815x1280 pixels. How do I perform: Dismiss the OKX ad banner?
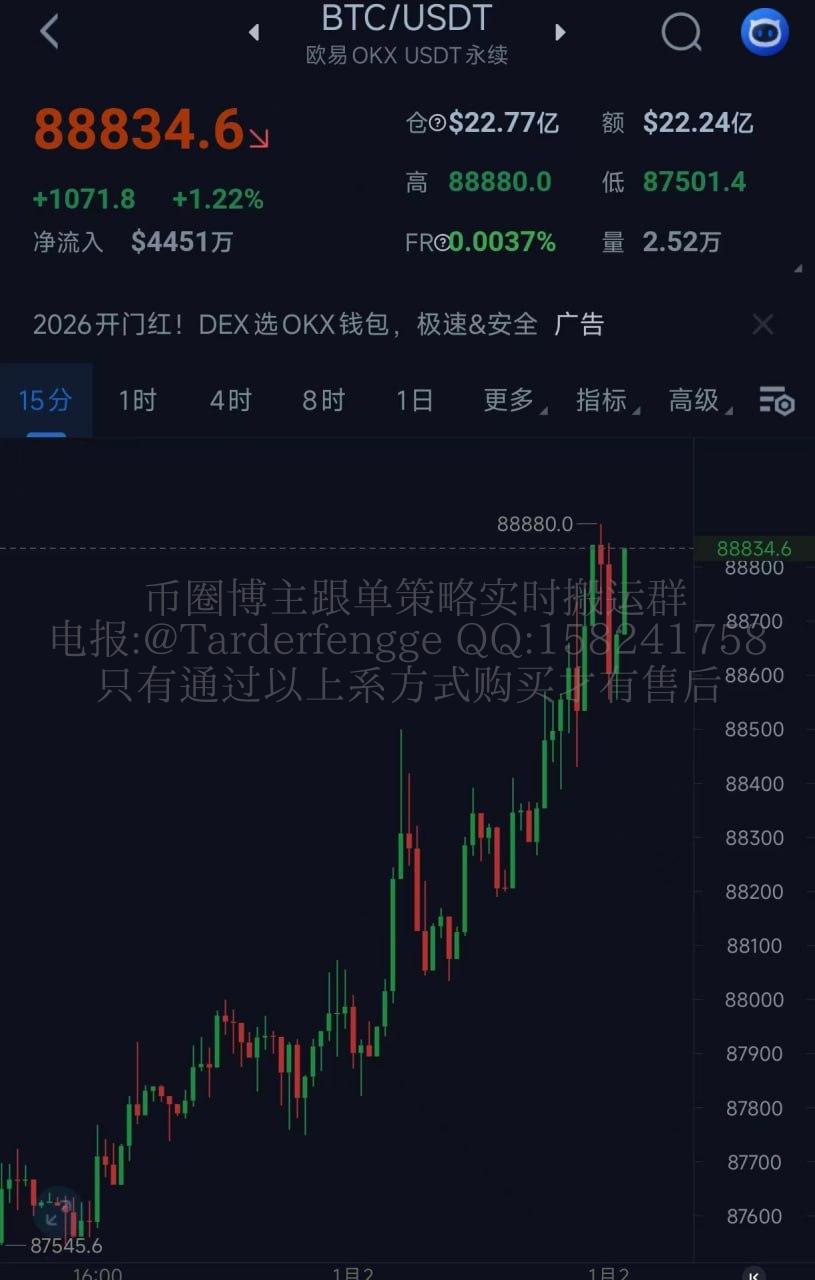(762, 324)
